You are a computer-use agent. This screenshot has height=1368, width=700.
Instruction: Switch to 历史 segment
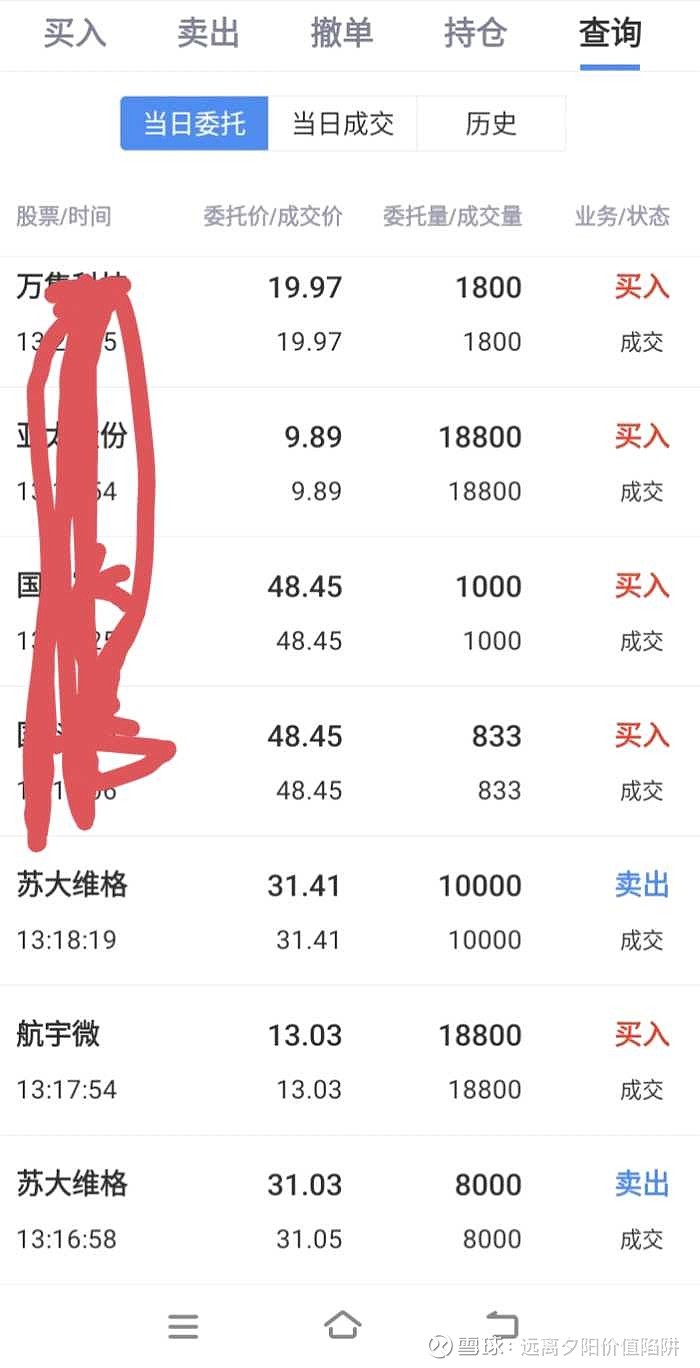491,123
